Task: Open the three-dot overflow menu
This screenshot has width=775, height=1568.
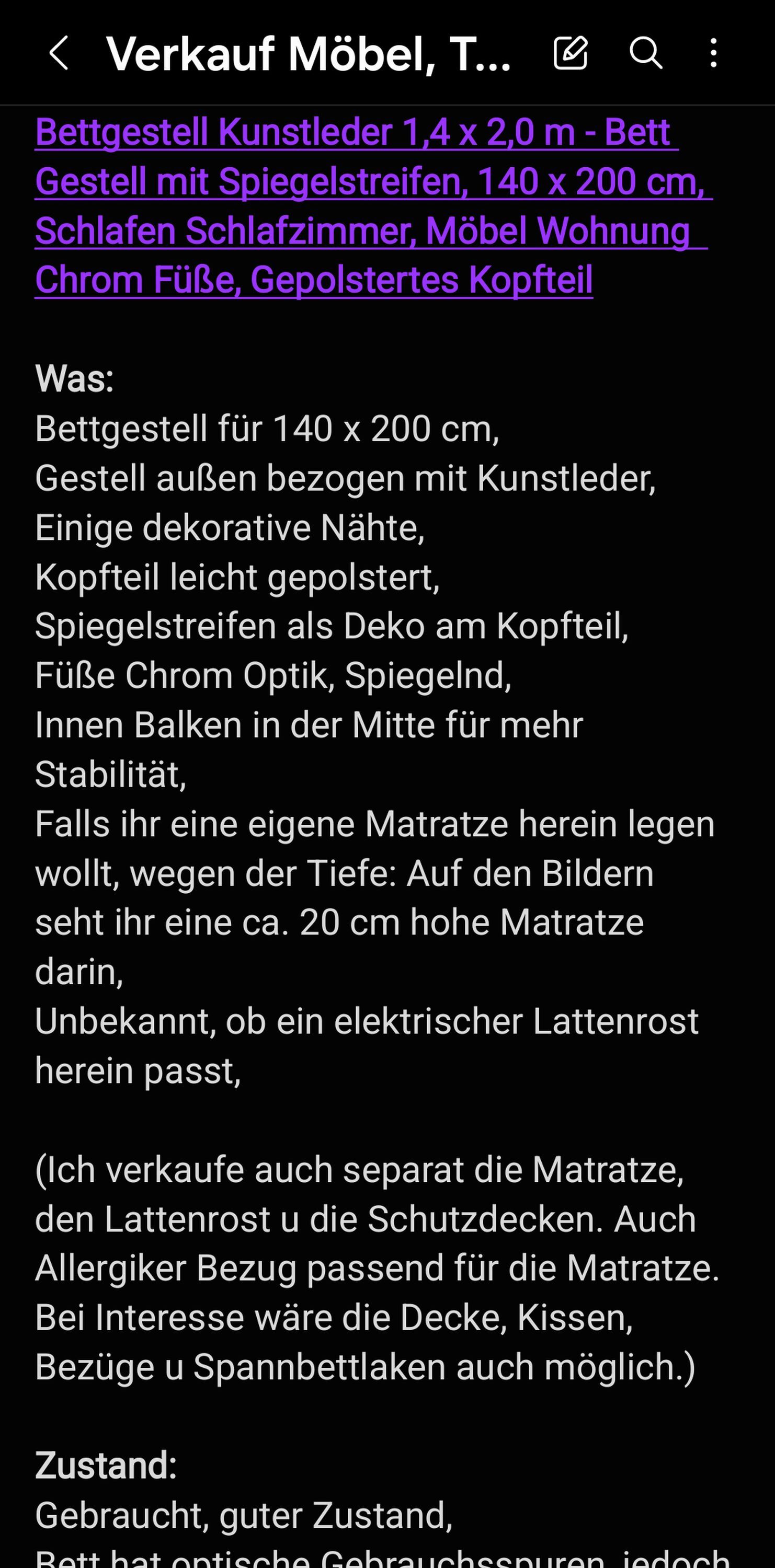Action: (x=713, y=53)
